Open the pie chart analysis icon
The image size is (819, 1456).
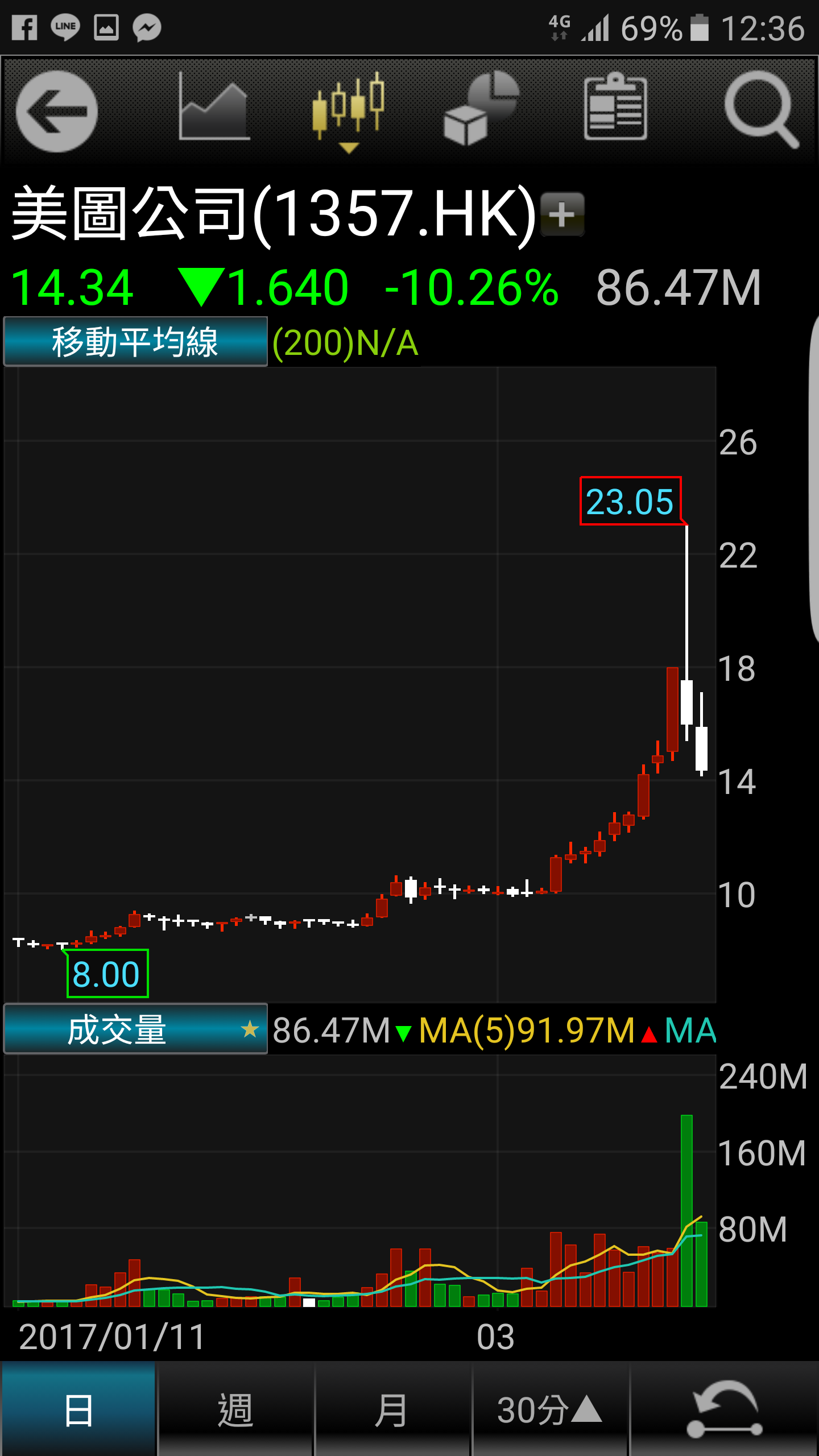[482, 108]
